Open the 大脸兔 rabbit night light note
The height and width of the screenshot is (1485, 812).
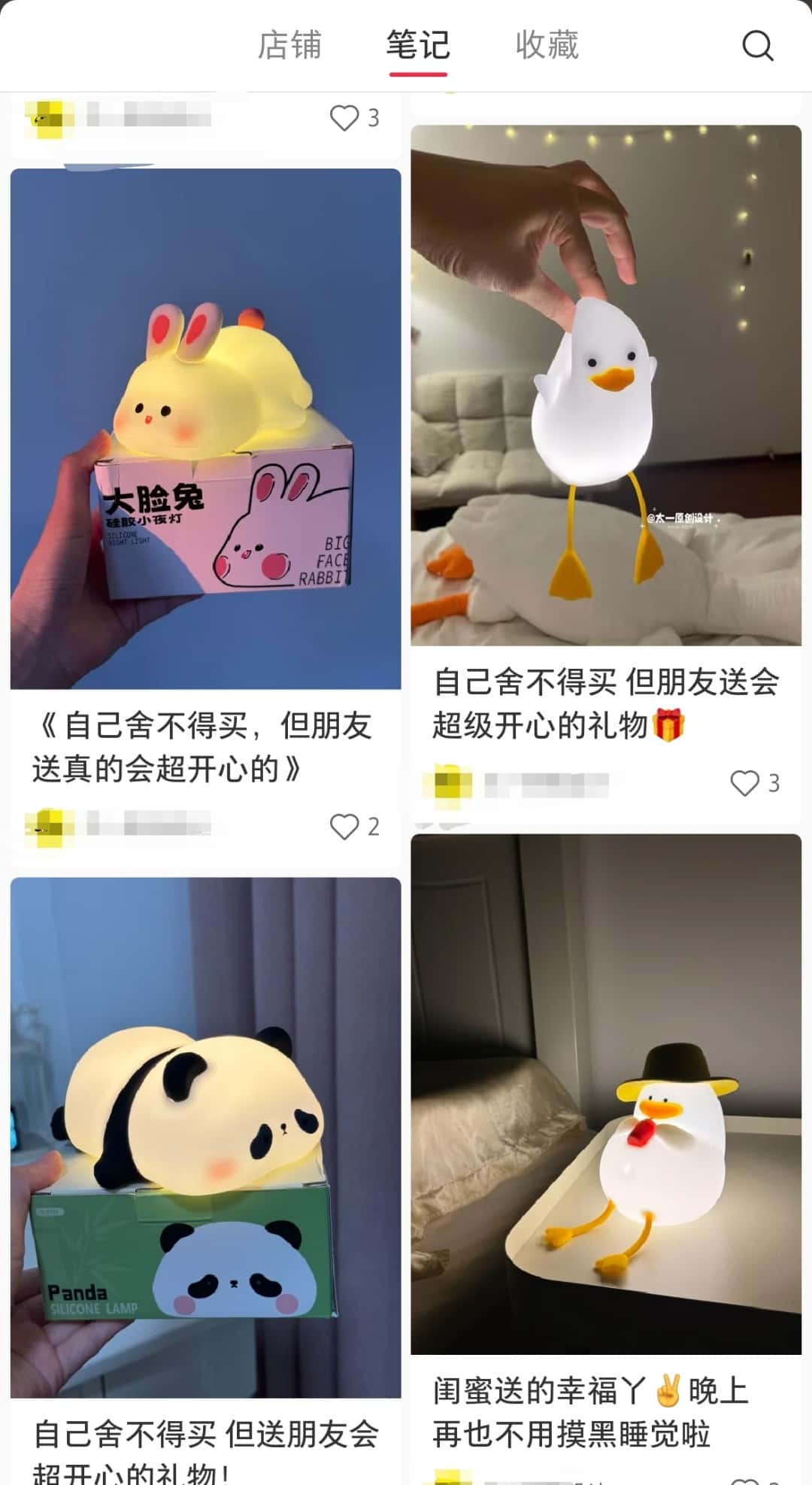point(205,429)
